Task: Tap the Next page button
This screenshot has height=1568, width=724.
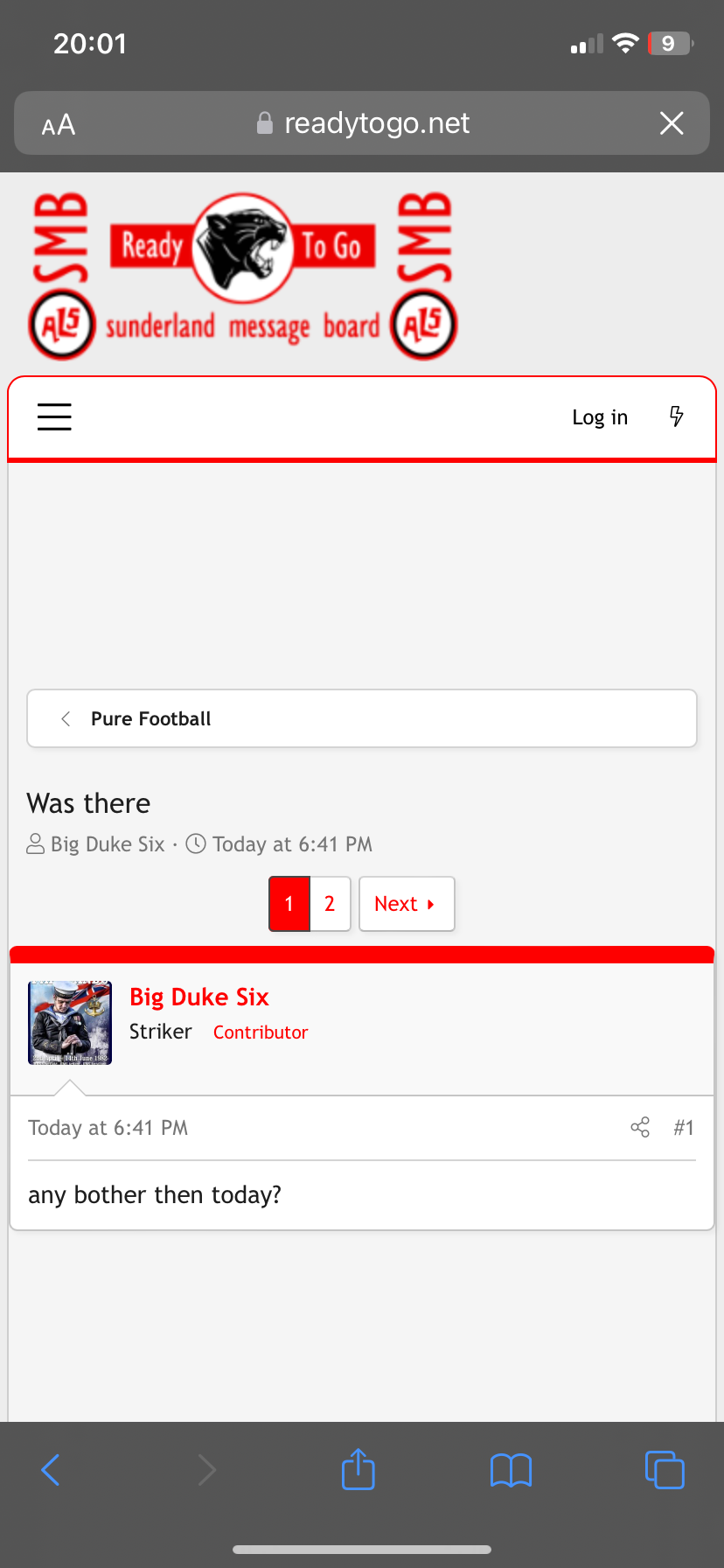Action: coord(407,904)
